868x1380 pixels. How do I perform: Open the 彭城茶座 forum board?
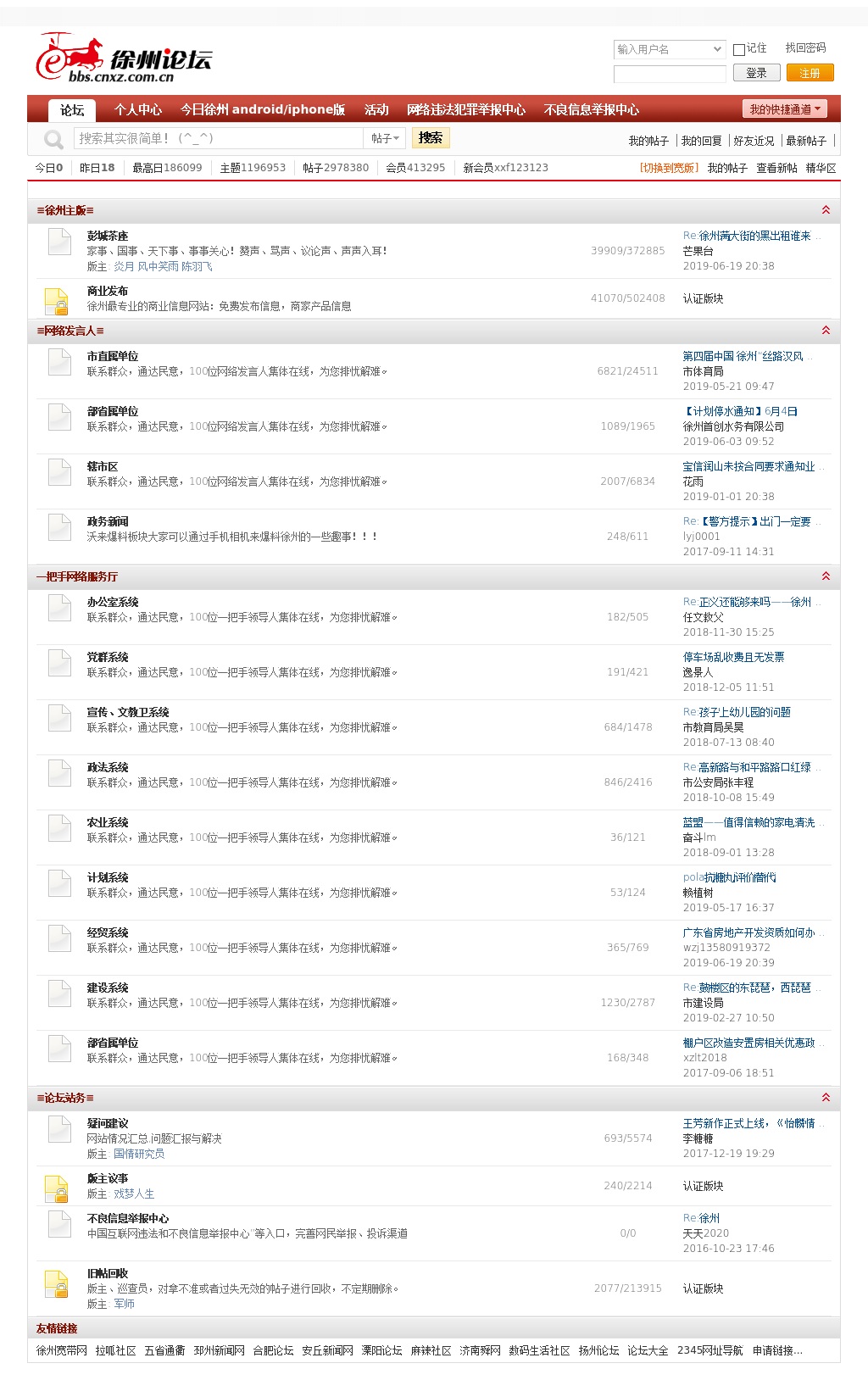click(x=108, y=236)
